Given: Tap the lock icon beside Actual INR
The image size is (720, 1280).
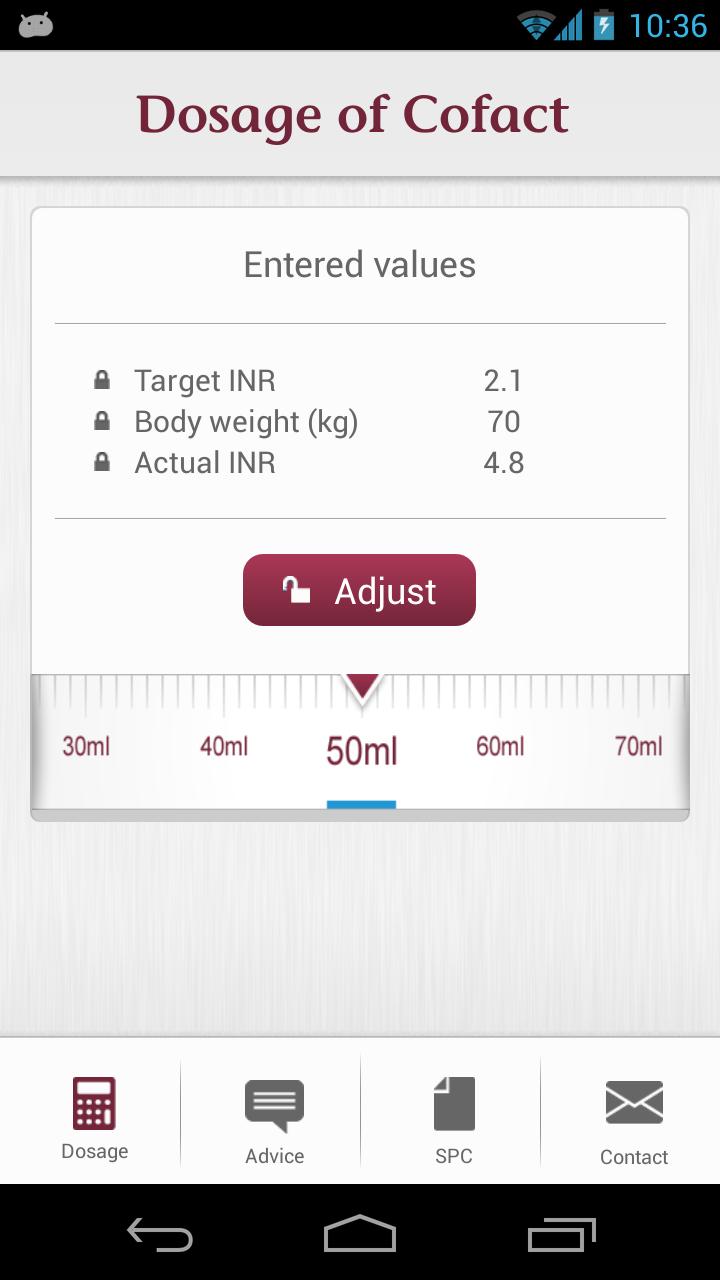Looking at the screenshot, I should click(101, 462).
